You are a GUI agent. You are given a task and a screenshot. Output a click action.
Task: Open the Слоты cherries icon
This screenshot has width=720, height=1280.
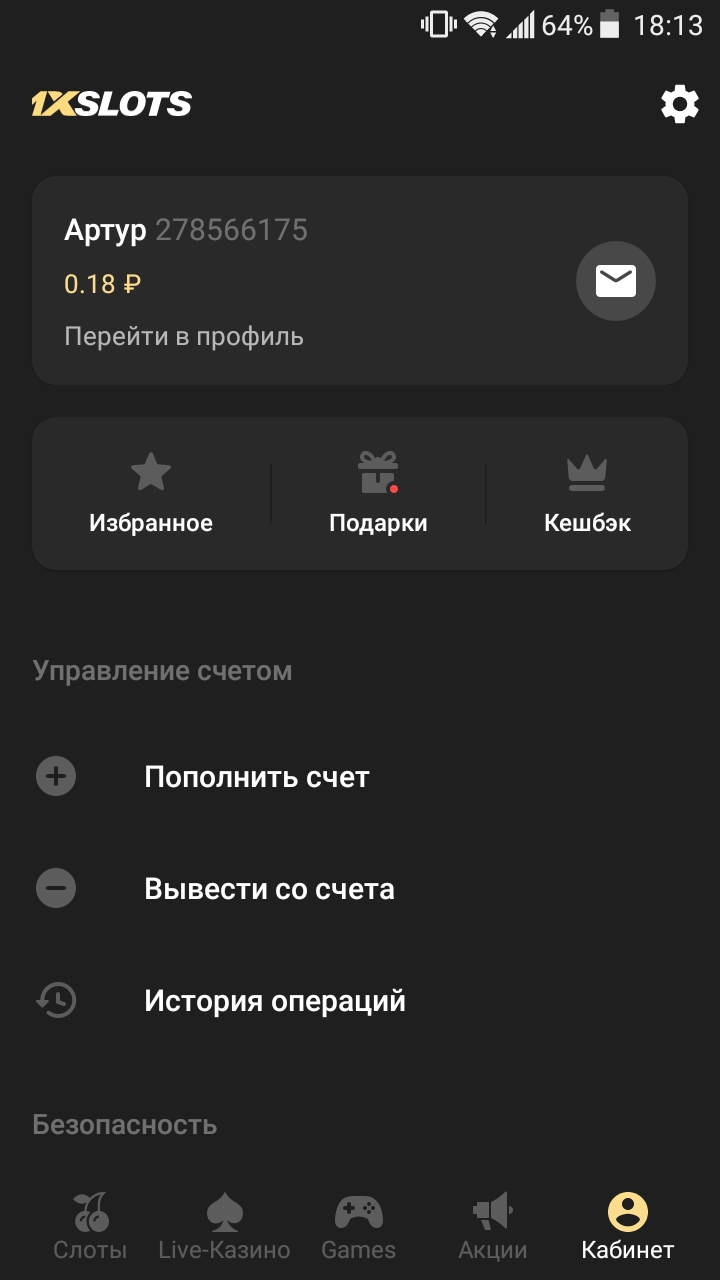click(90, 1215)
